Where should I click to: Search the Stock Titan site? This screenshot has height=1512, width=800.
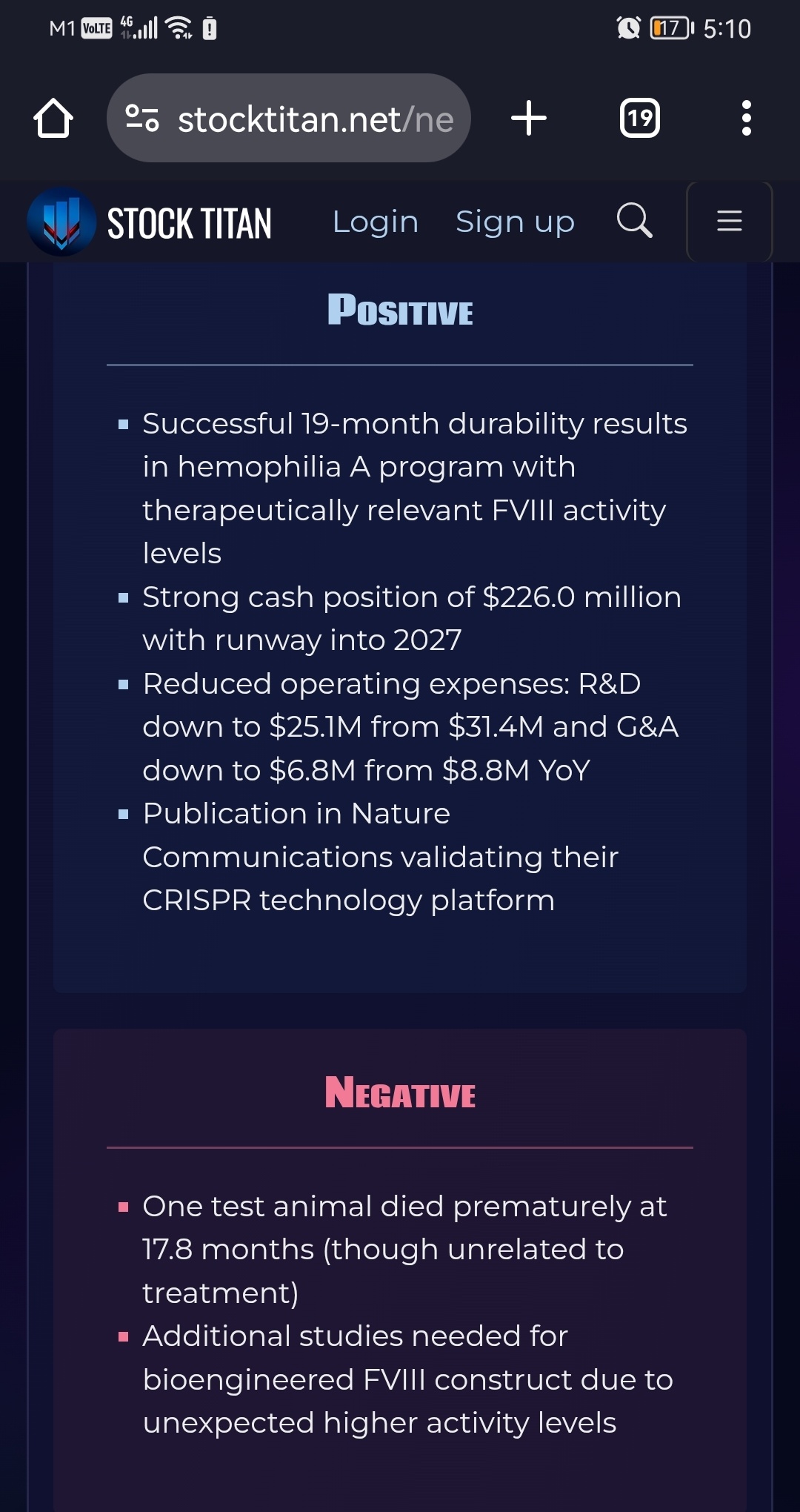tap(635, 221)
